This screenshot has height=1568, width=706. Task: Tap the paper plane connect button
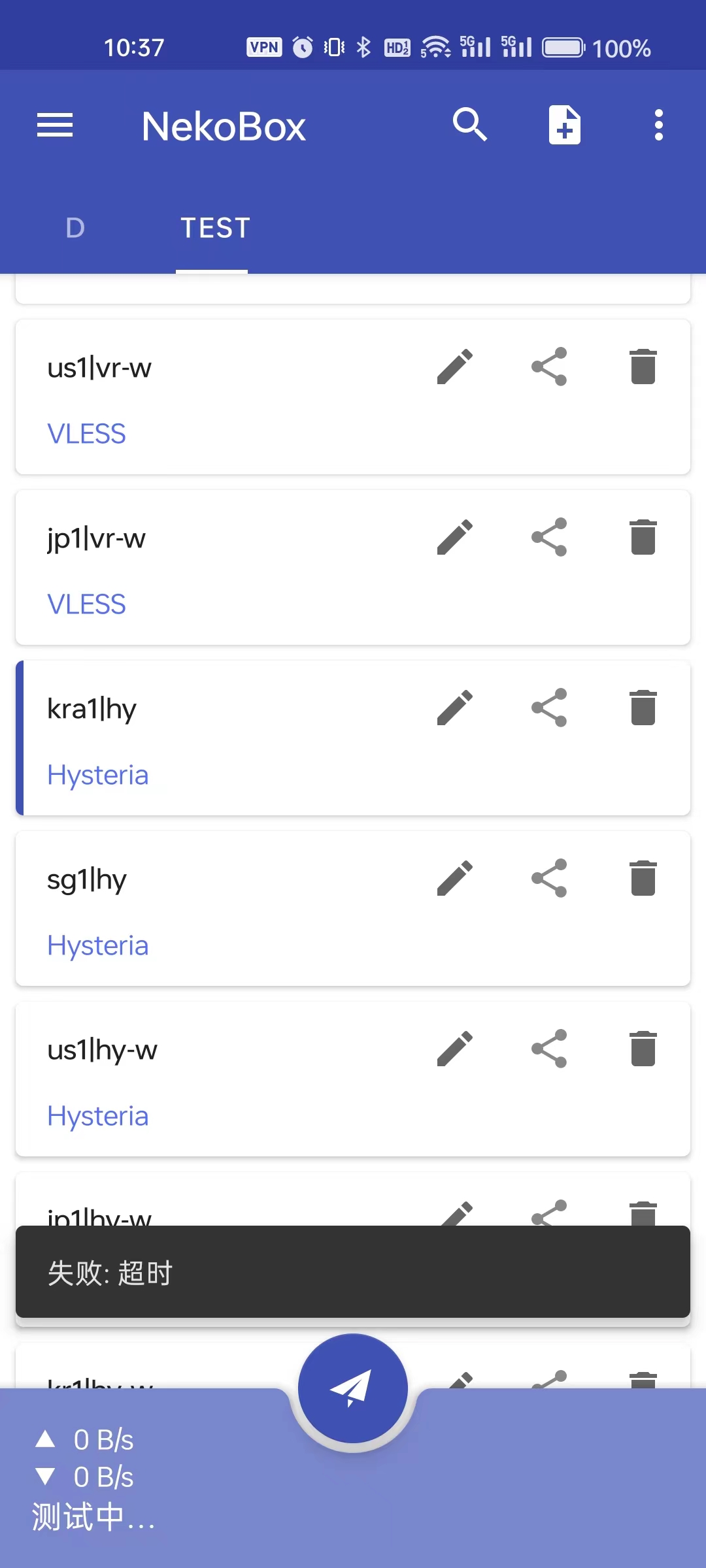352,1386
